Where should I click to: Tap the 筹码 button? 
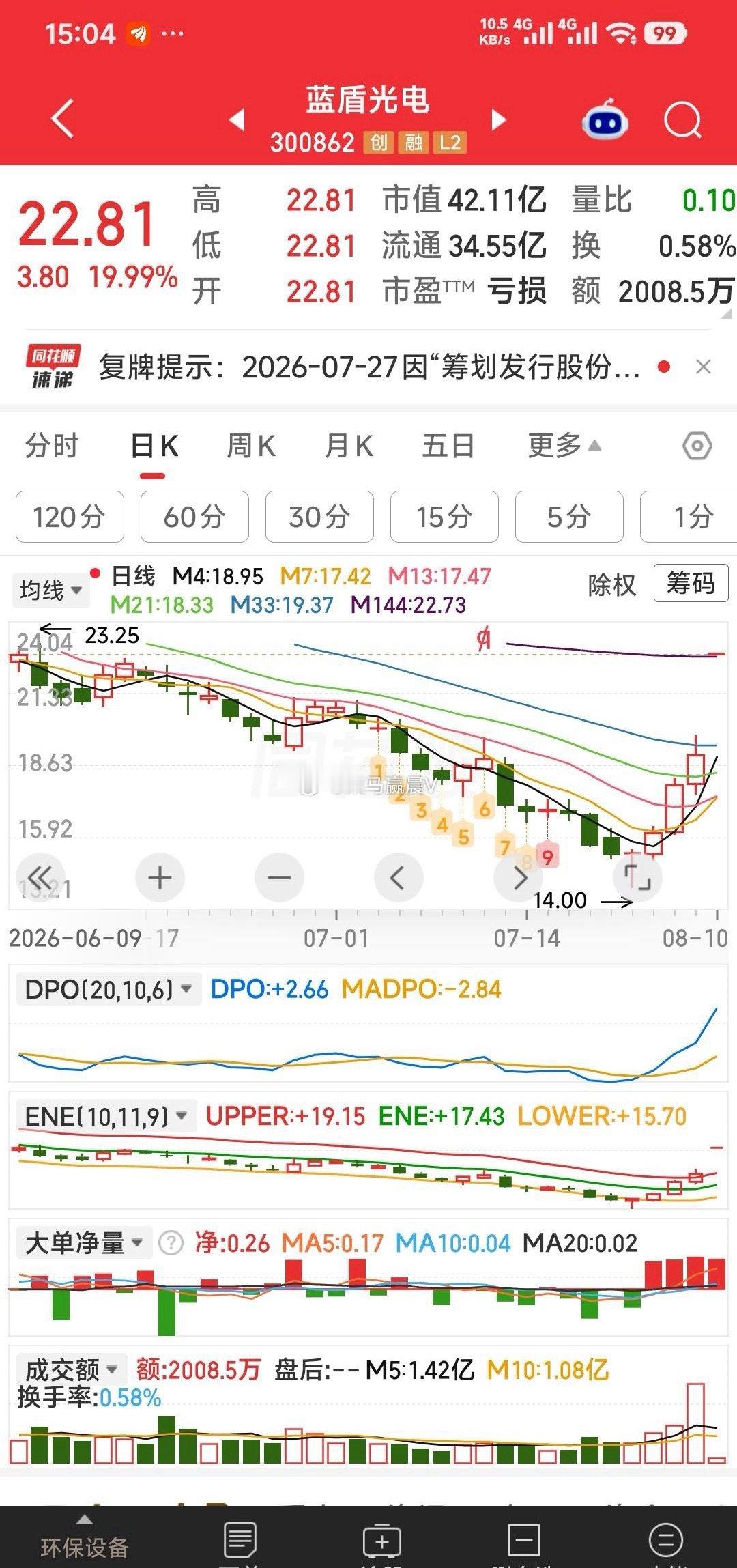691,583
